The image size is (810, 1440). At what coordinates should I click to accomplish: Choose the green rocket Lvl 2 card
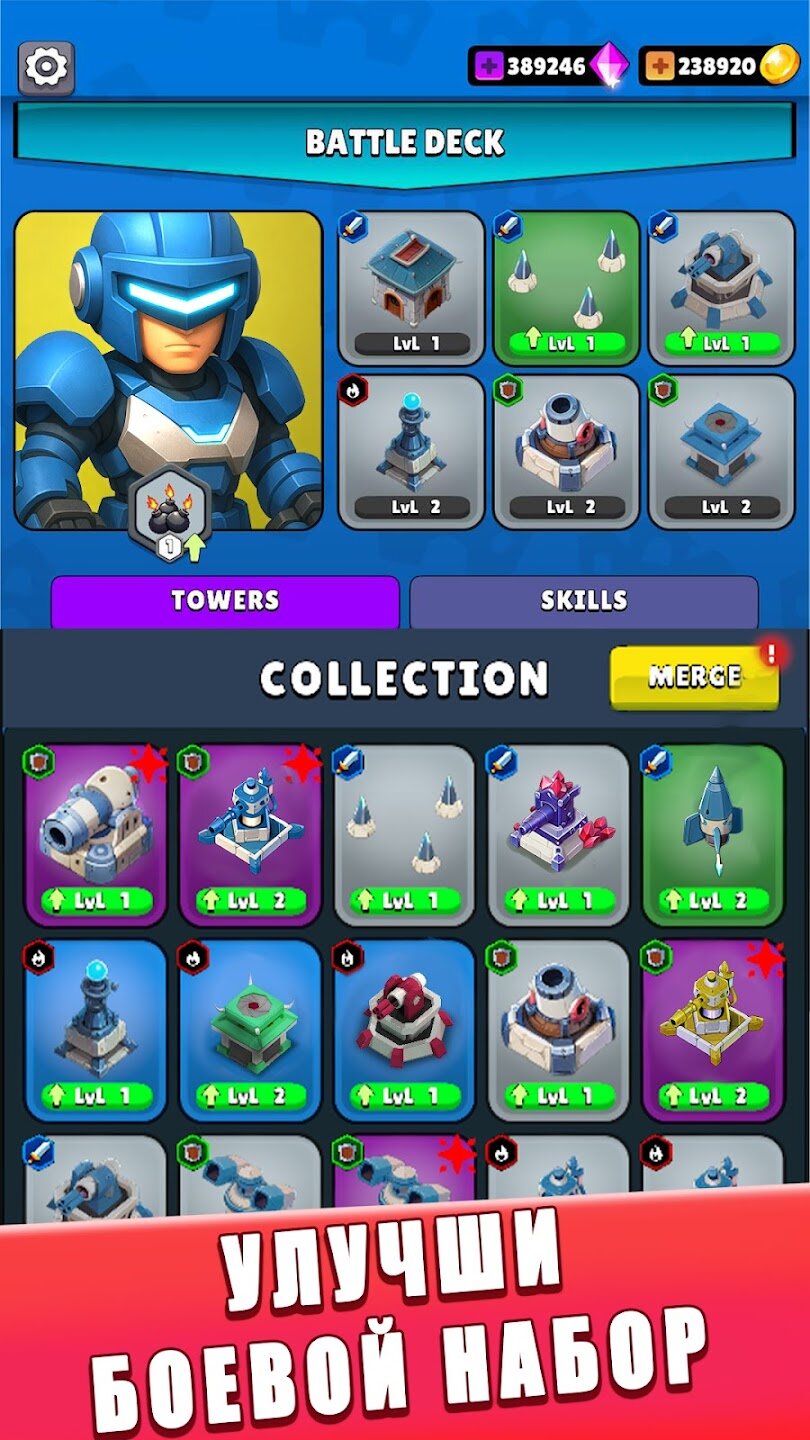(714, 832)
